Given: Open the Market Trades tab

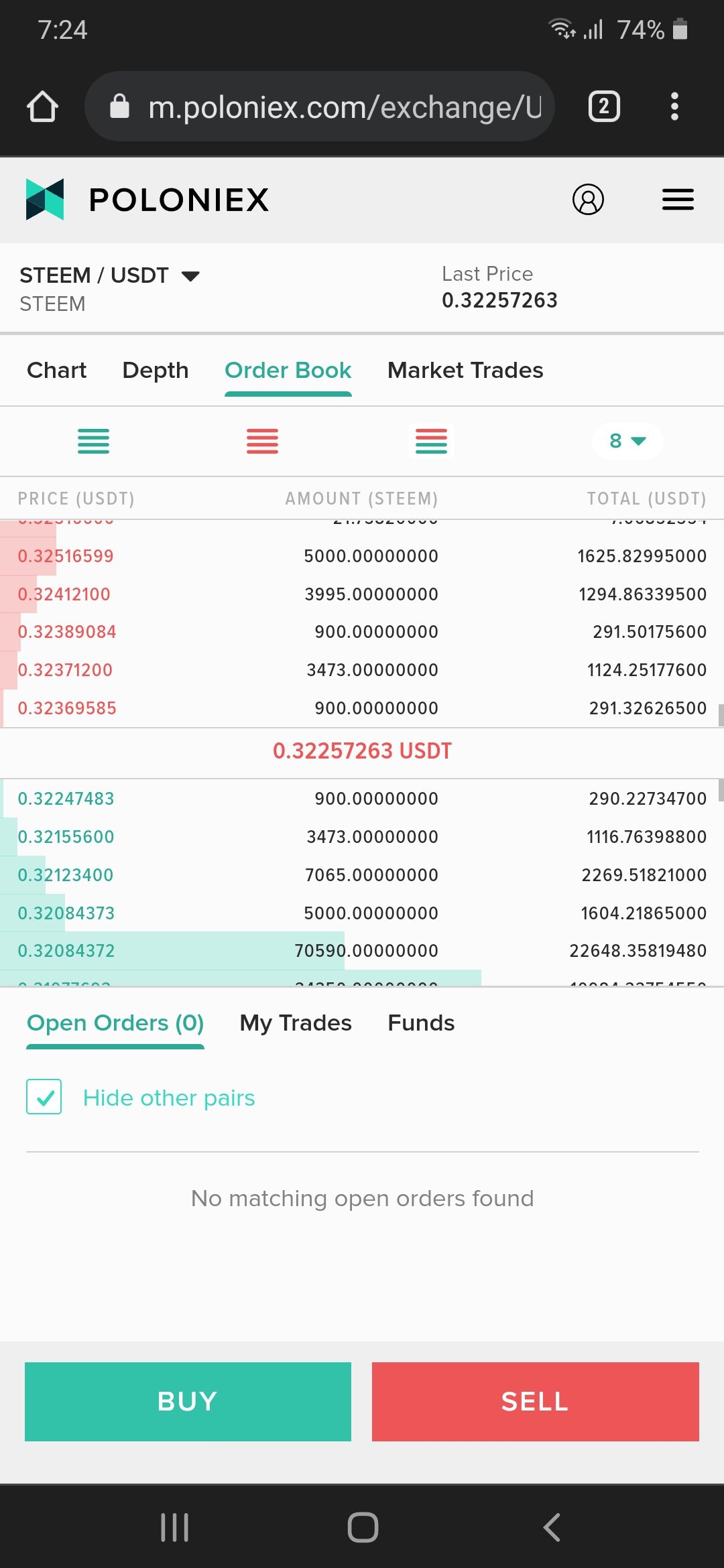Looking at the screenshot, I should click(x=465, y=370).
